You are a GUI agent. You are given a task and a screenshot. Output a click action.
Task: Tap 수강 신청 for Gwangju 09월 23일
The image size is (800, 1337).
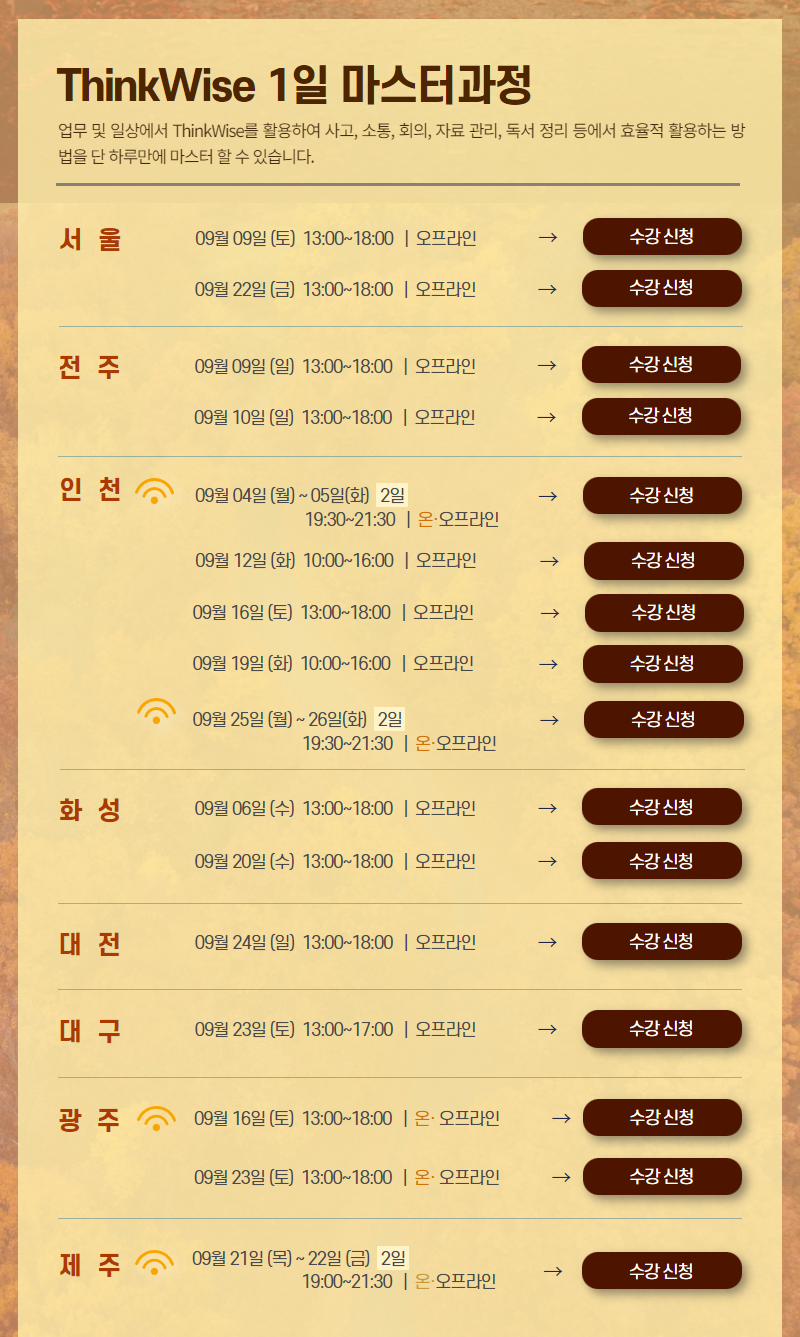(x=662, y=1176)
